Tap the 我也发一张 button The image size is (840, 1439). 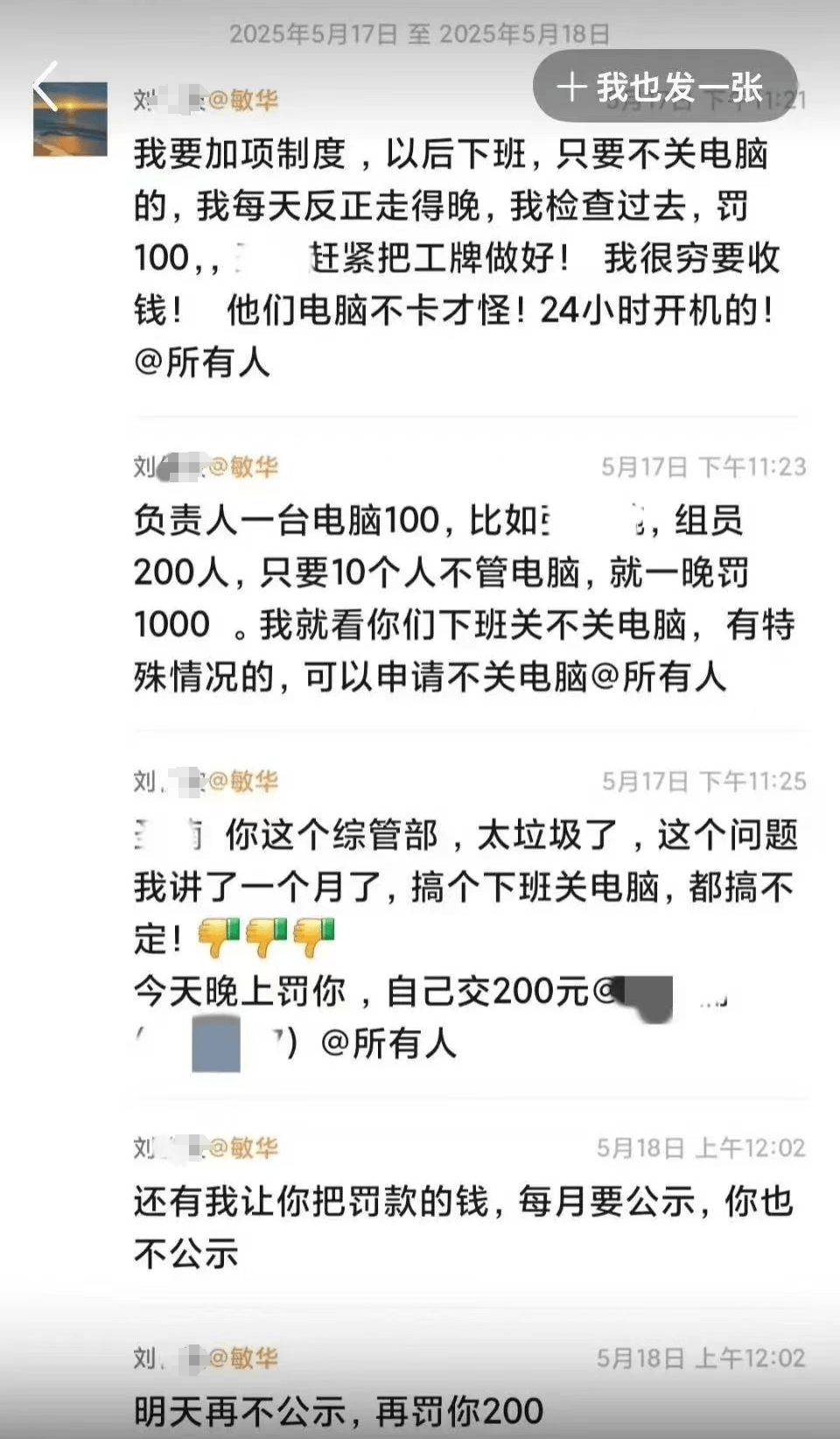(664, 87)
